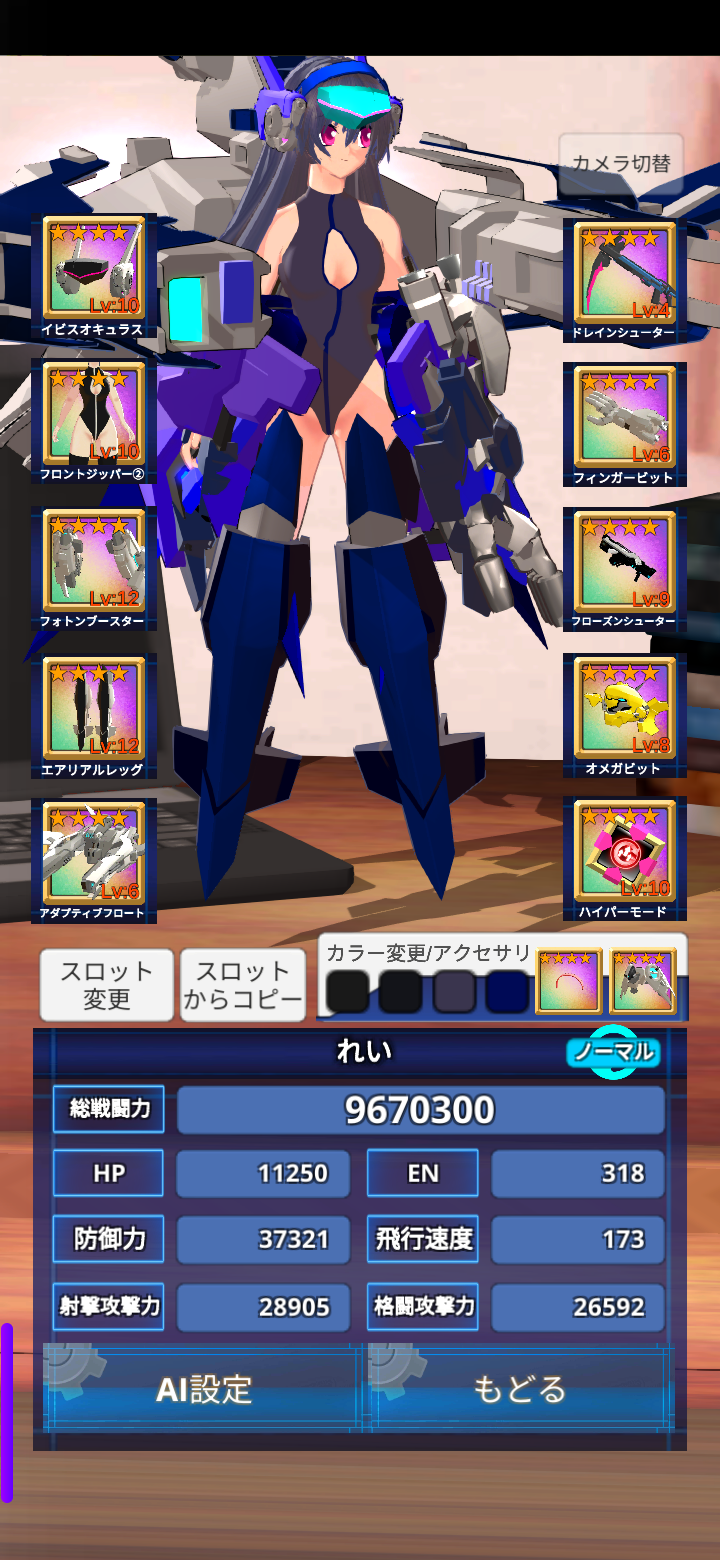Open AI設定 settings

point(204,1390)
